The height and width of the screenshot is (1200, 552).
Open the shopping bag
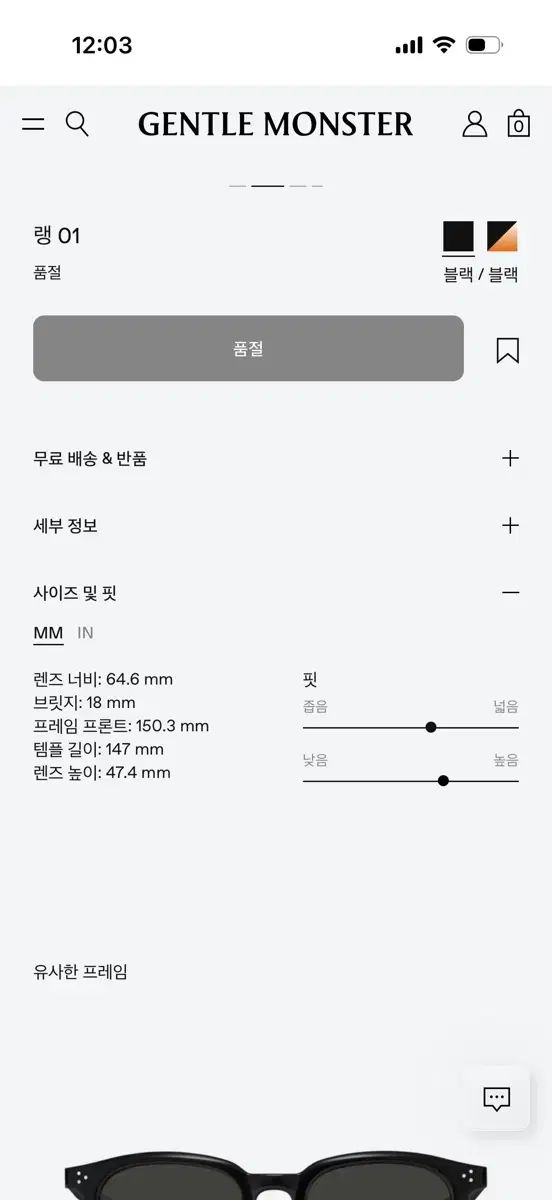518,124
